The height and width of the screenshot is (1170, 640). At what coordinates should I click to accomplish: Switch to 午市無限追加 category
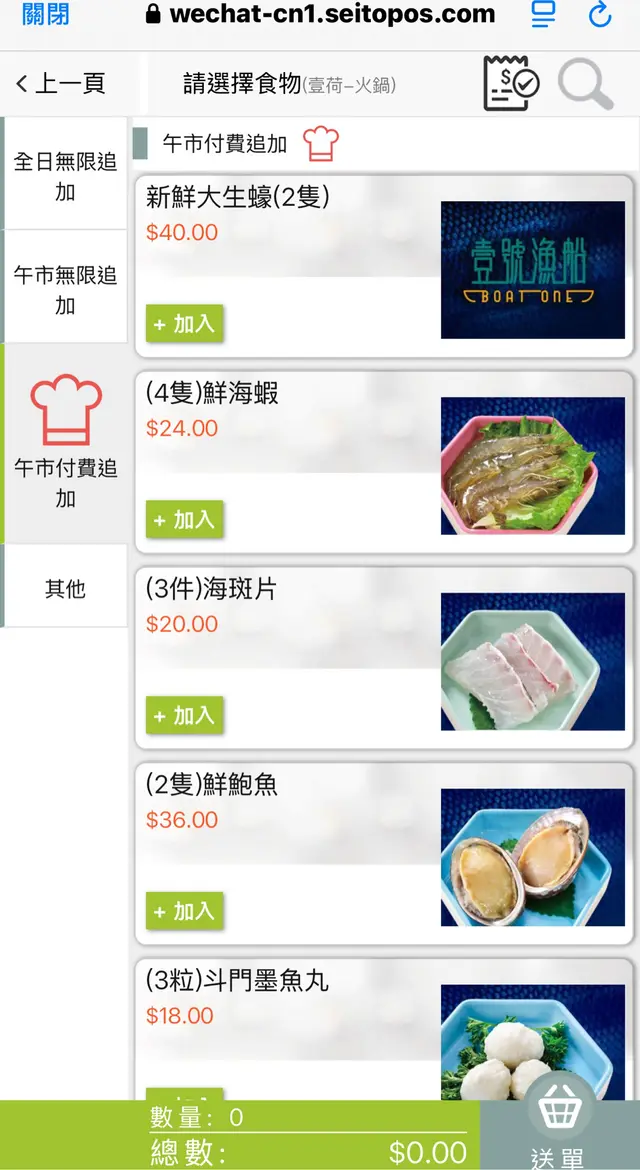click(x=65, y=289)
